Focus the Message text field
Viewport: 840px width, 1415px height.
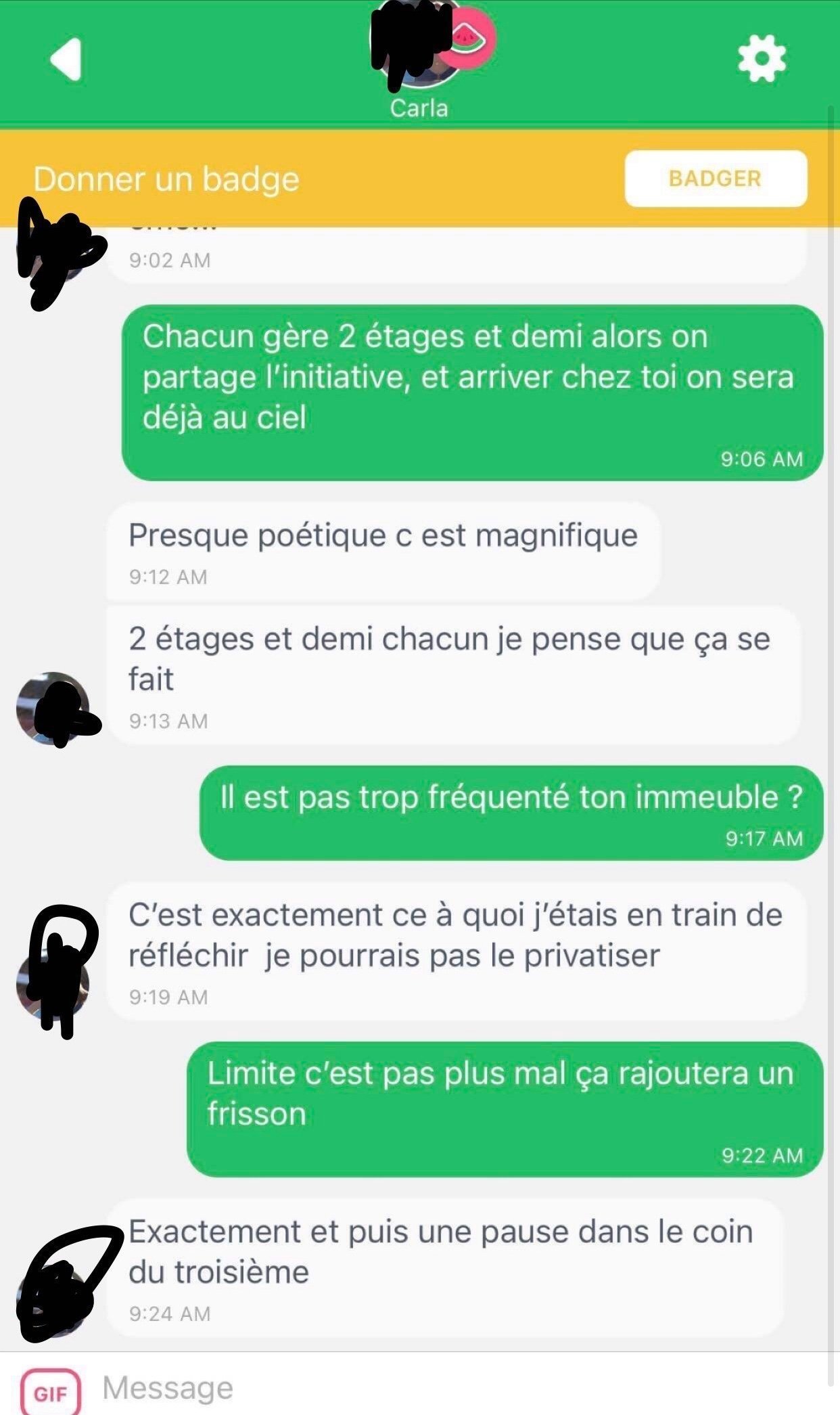(x=440, y=1389)
